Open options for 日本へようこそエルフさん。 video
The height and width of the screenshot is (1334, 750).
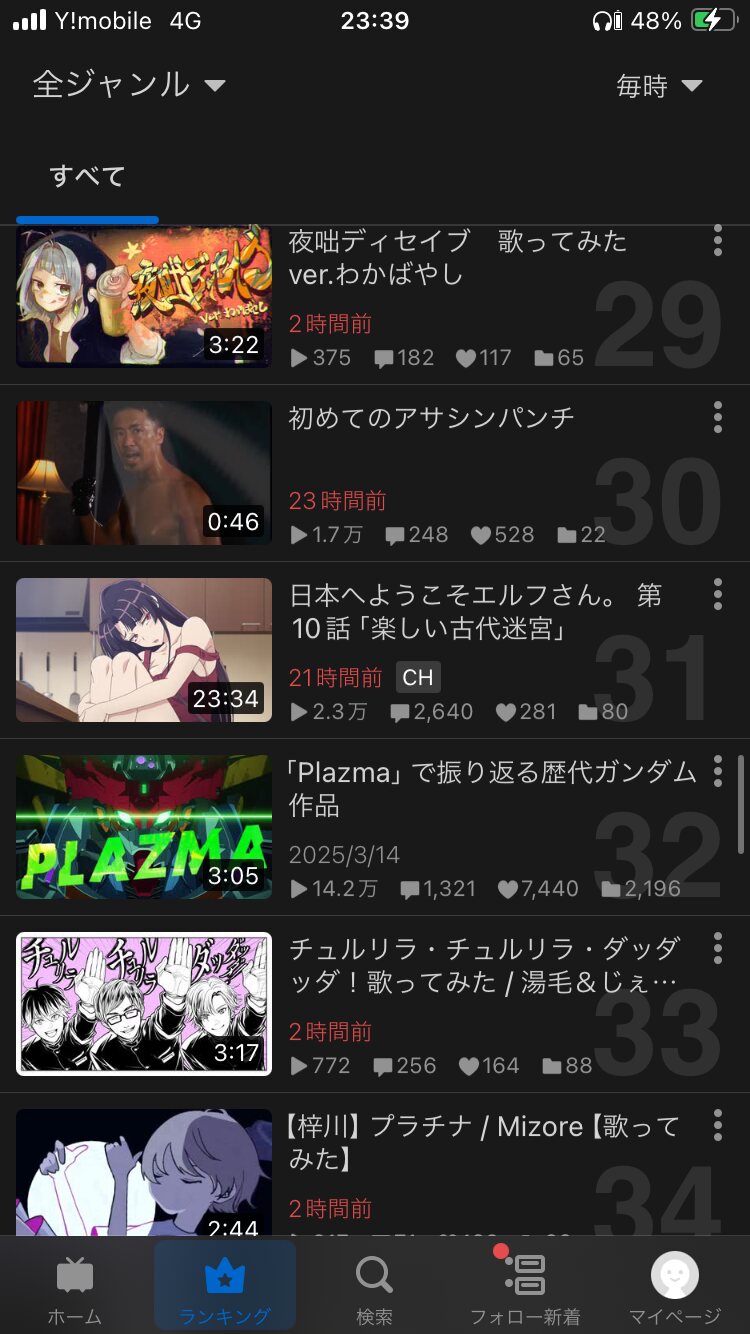(717, 594)
